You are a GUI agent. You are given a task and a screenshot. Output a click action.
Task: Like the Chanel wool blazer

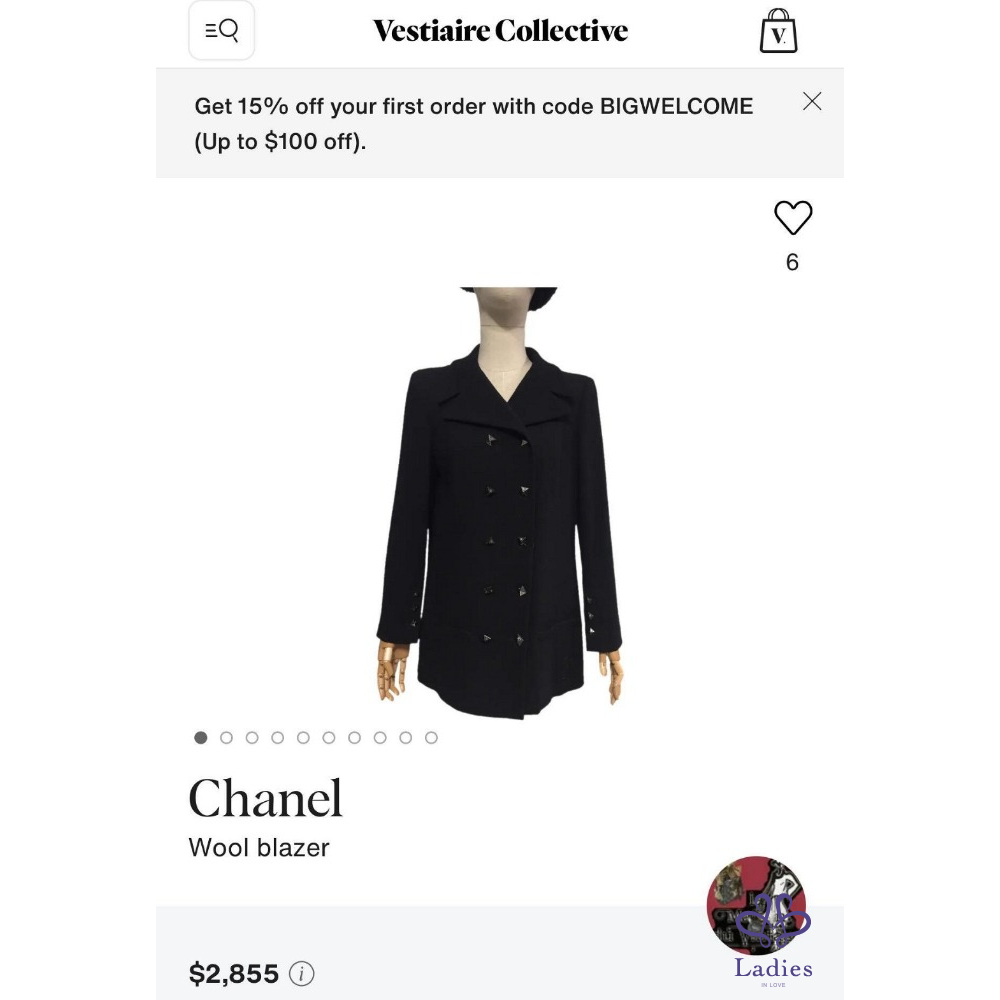tap(793, 218)
